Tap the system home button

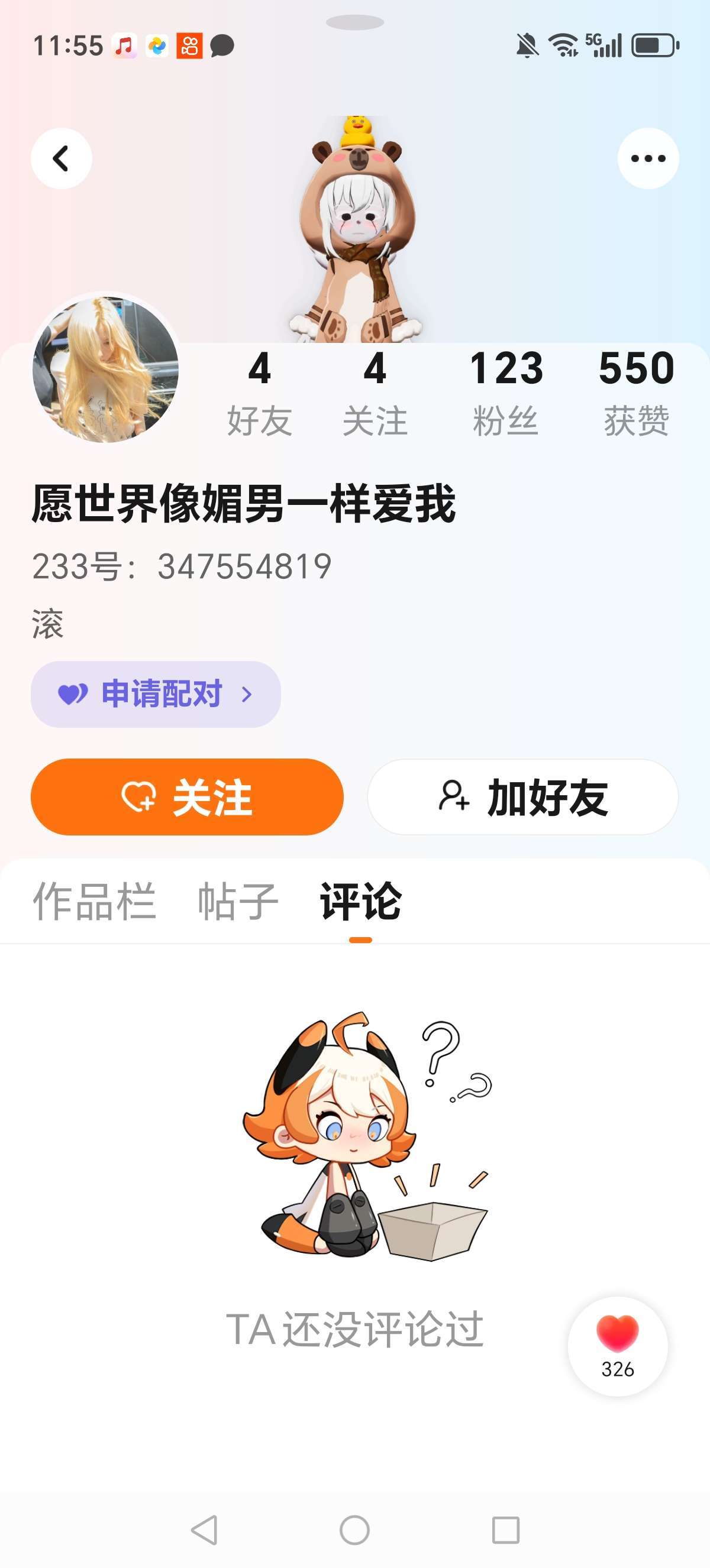click(x=354, y=1530)
